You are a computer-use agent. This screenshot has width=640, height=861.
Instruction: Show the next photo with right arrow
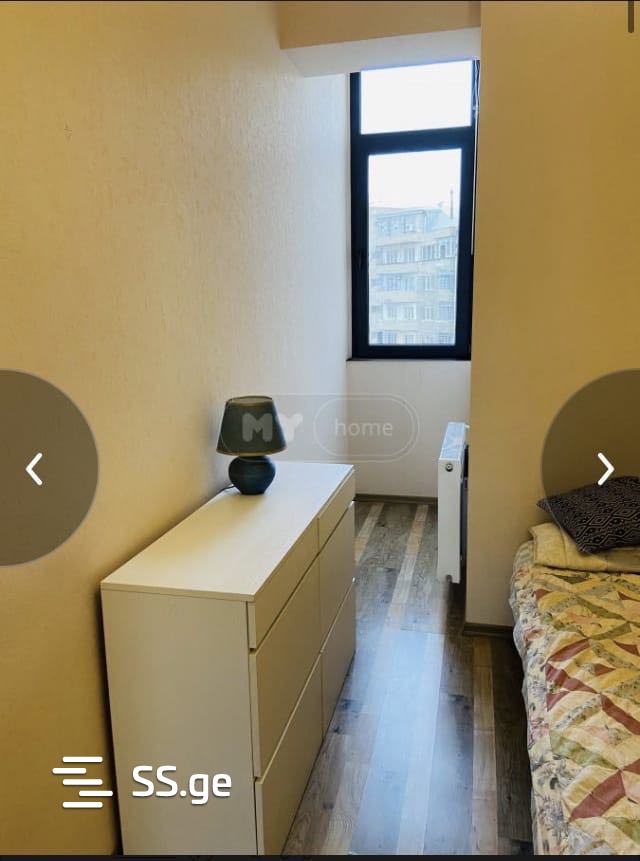[x=604, y=468]
